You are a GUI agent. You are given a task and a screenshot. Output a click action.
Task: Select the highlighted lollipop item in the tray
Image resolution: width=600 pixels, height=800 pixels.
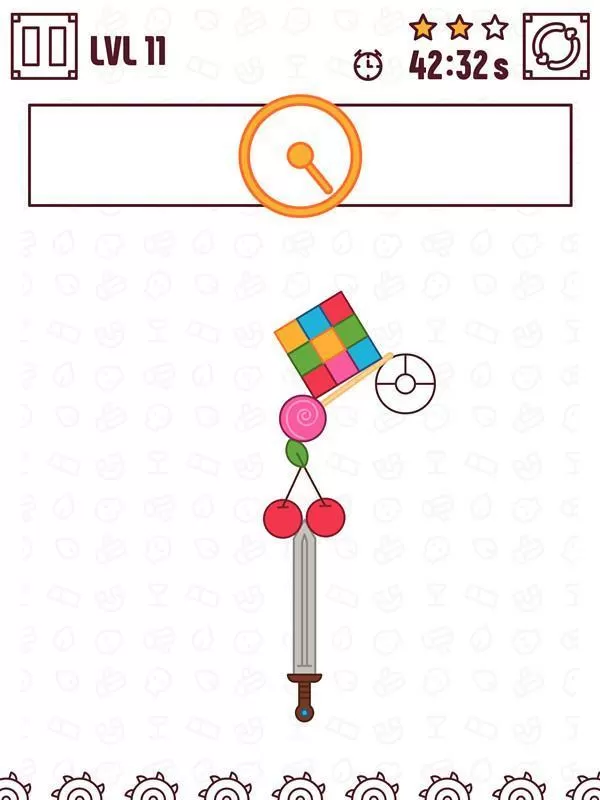click(x=300, y=156)
